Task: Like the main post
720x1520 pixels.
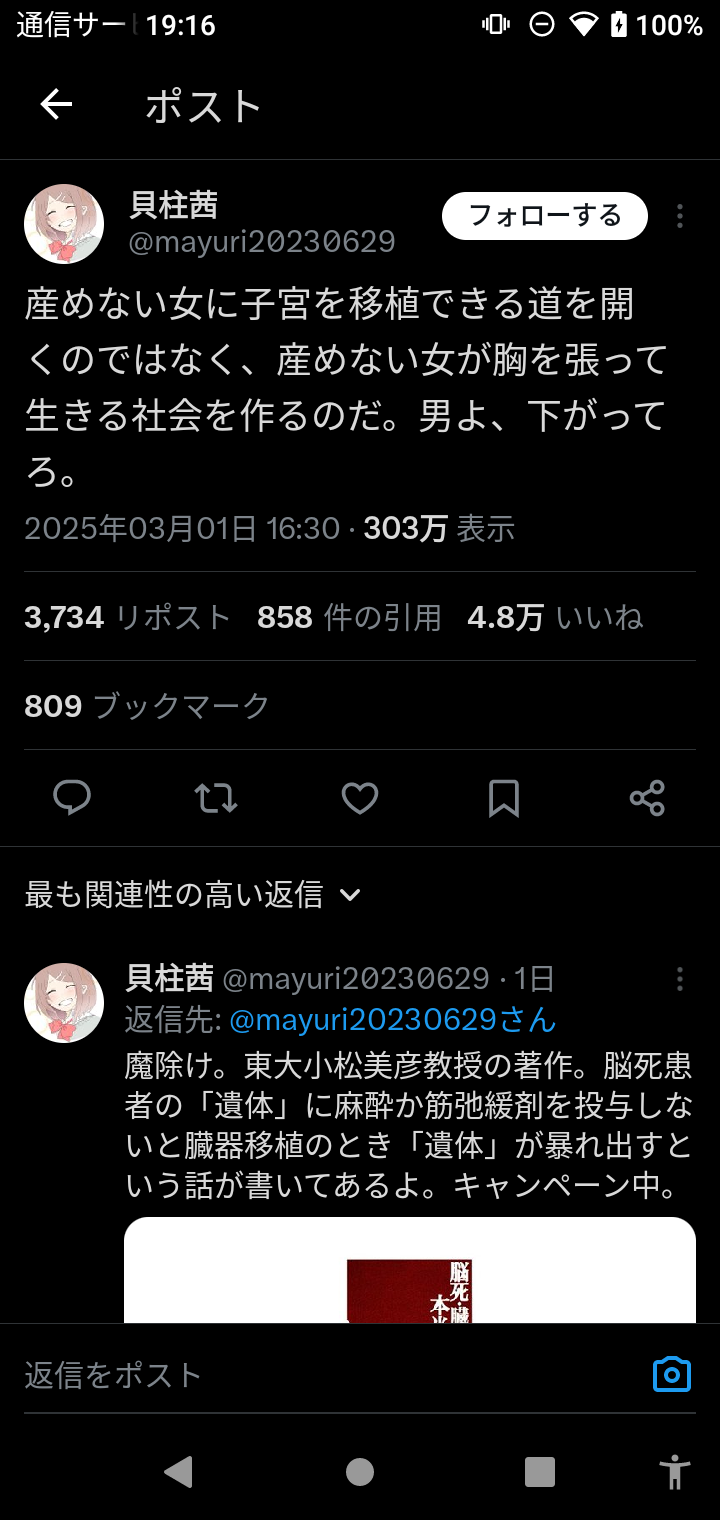Action: [360, 798]
